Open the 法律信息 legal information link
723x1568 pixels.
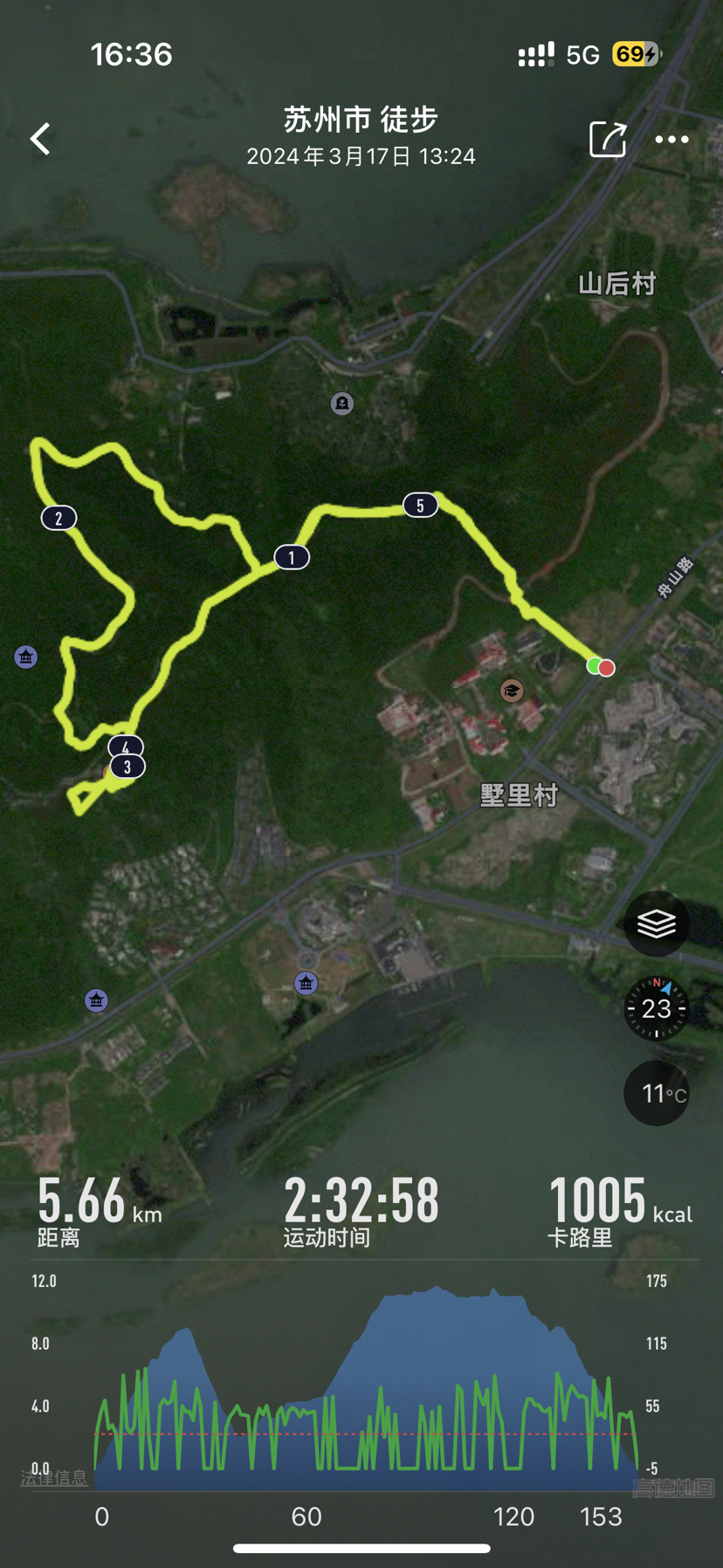pyautogui.click(x=54, y=1477)
